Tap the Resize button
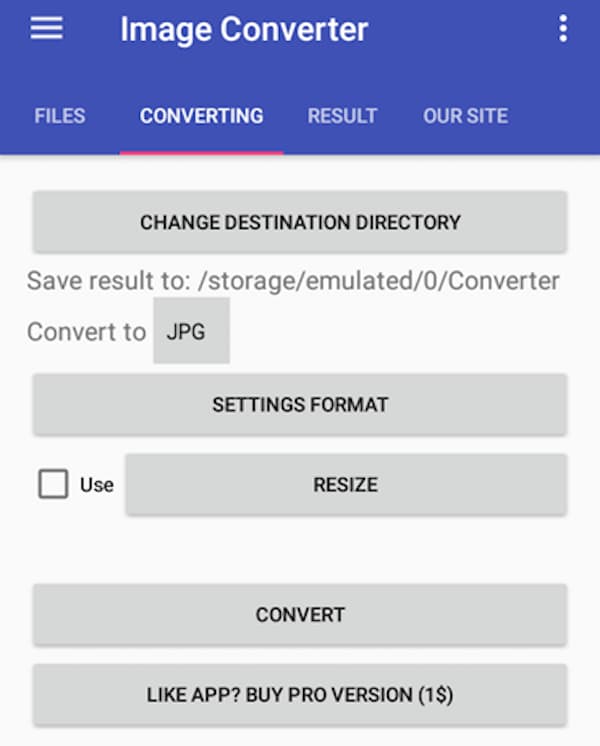 tap(345, 485)
